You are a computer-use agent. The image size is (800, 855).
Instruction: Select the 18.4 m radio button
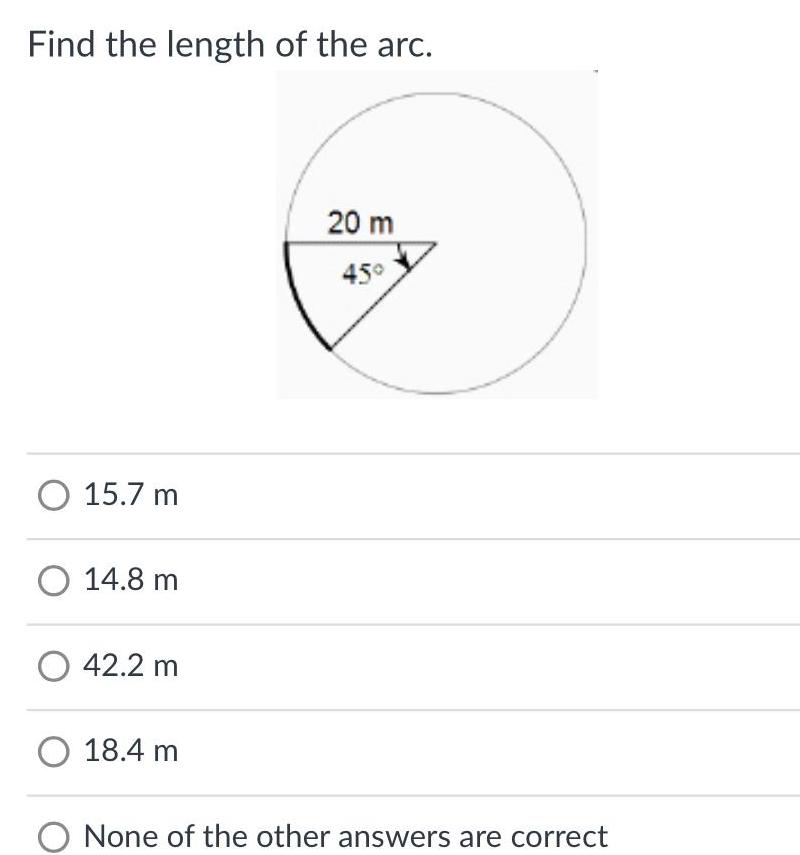tap(53, 751)
